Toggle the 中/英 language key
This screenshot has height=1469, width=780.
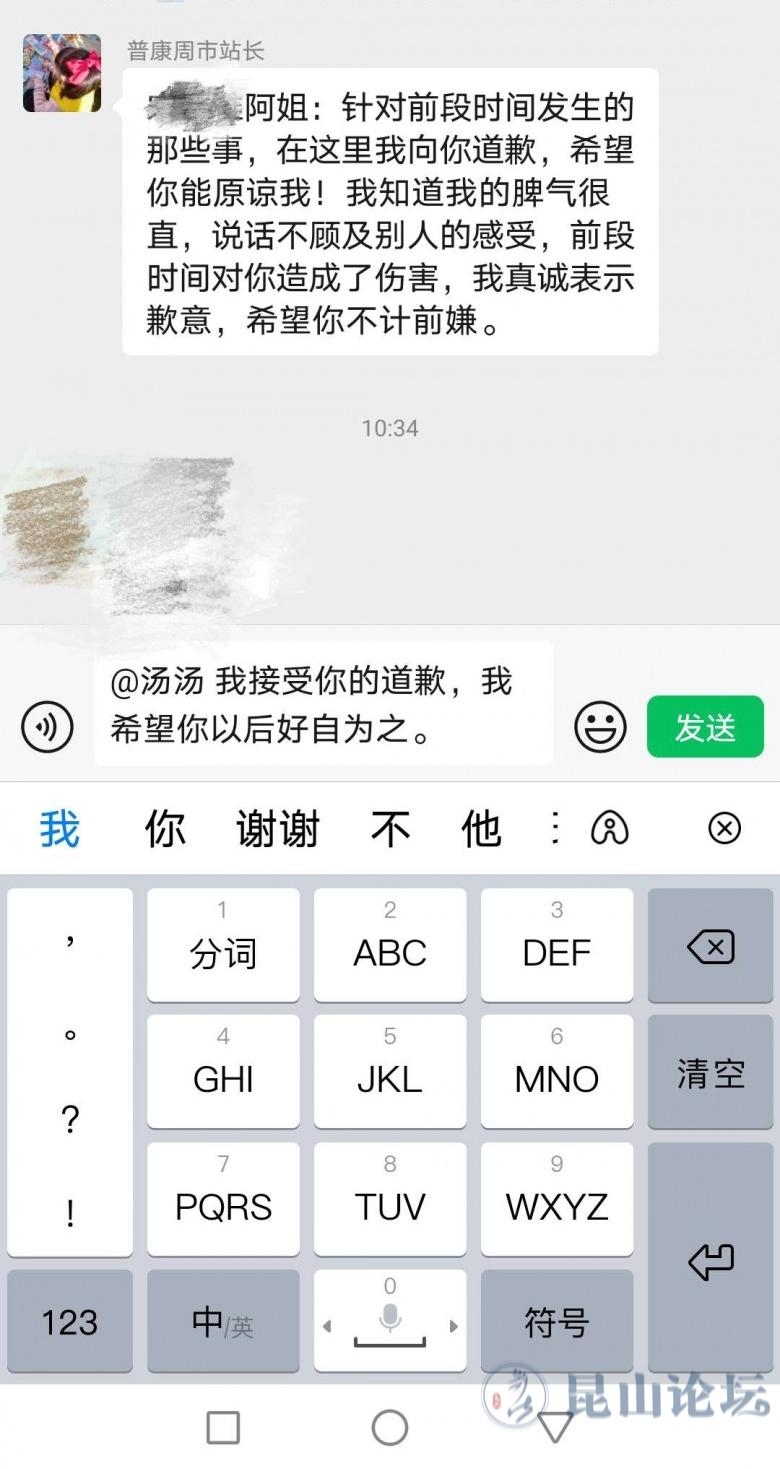pyautogui.click(x=223, y=1322)
